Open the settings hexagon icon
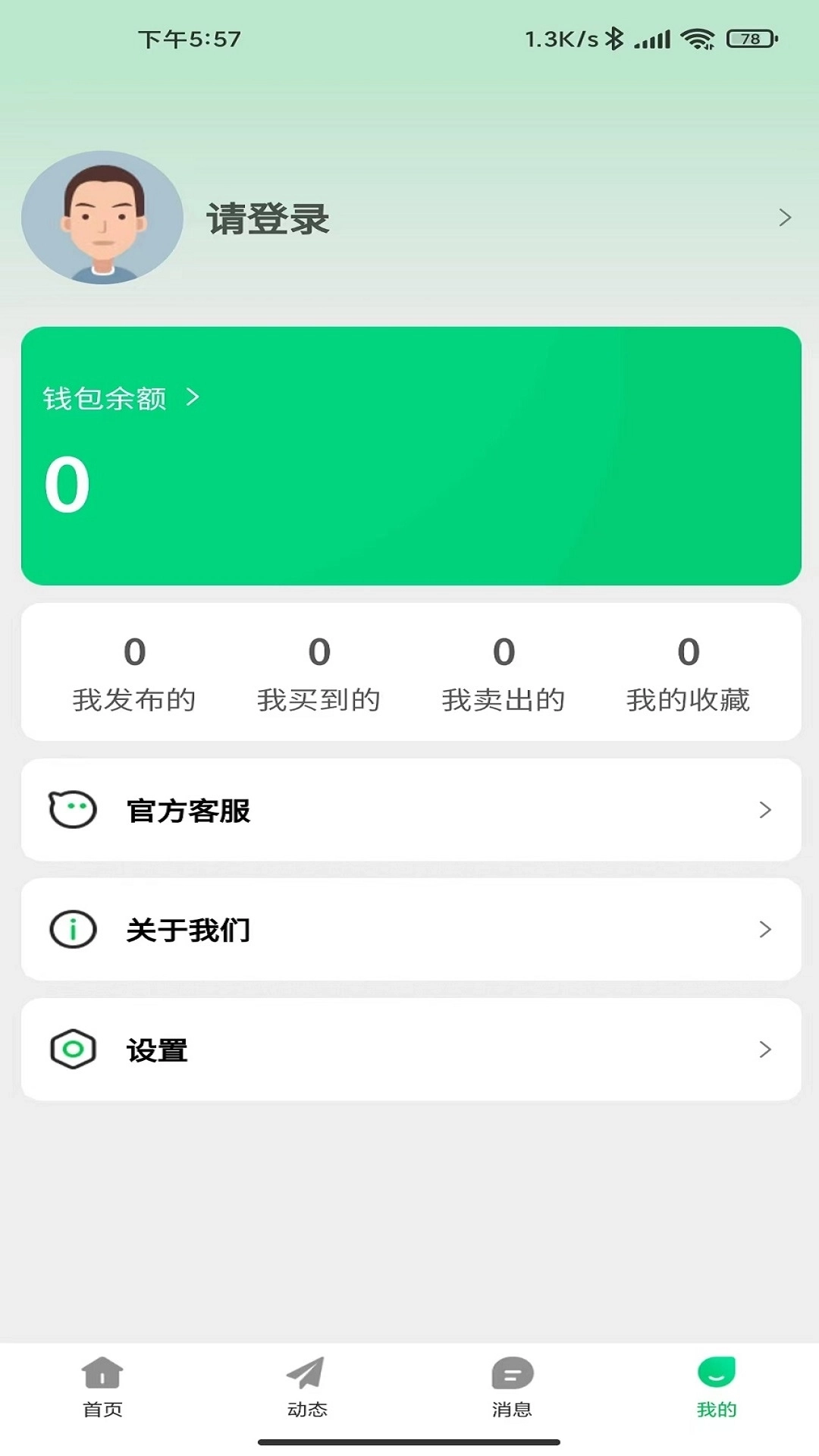Screen dimensions: 819x1456 [x=72, y=1051]
